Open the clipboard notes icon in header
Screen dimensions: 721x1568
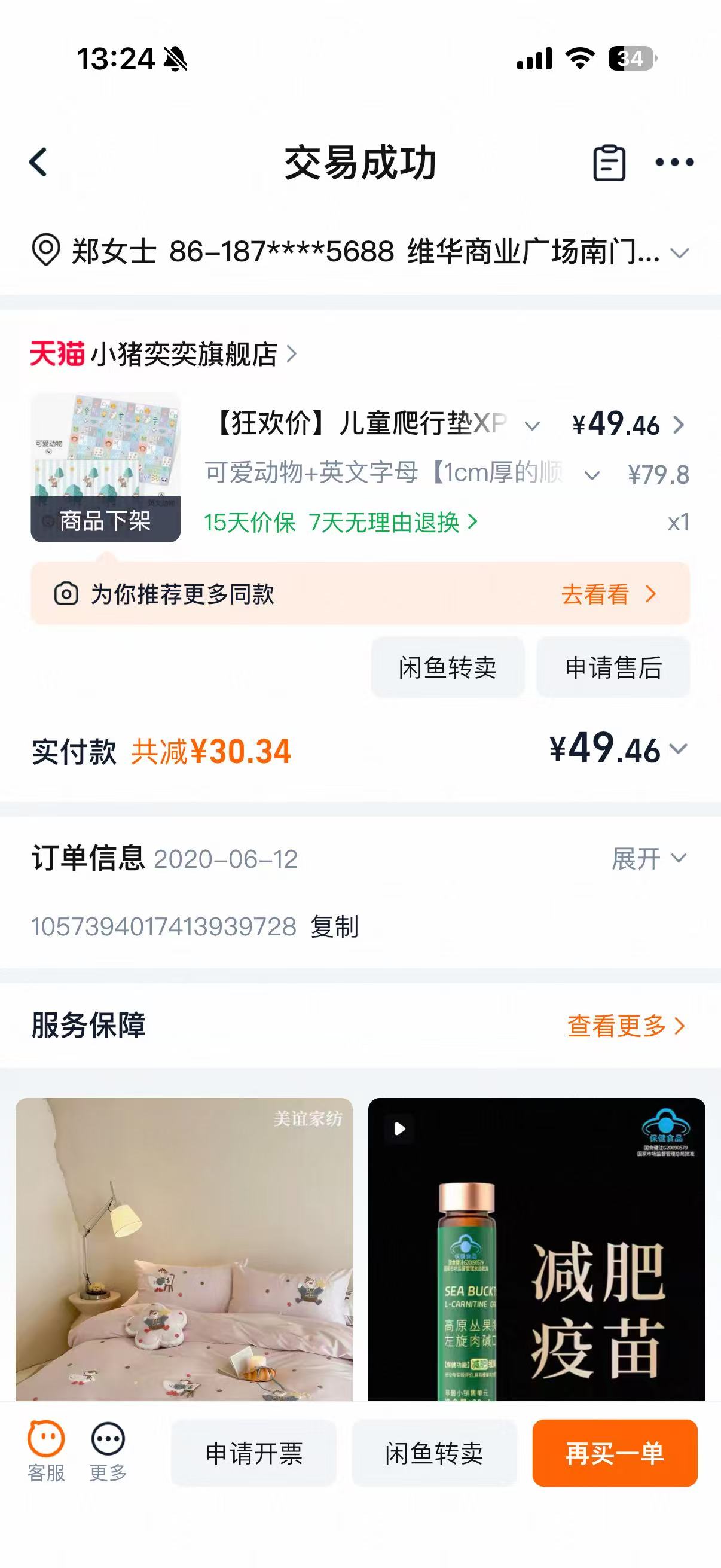609,163
